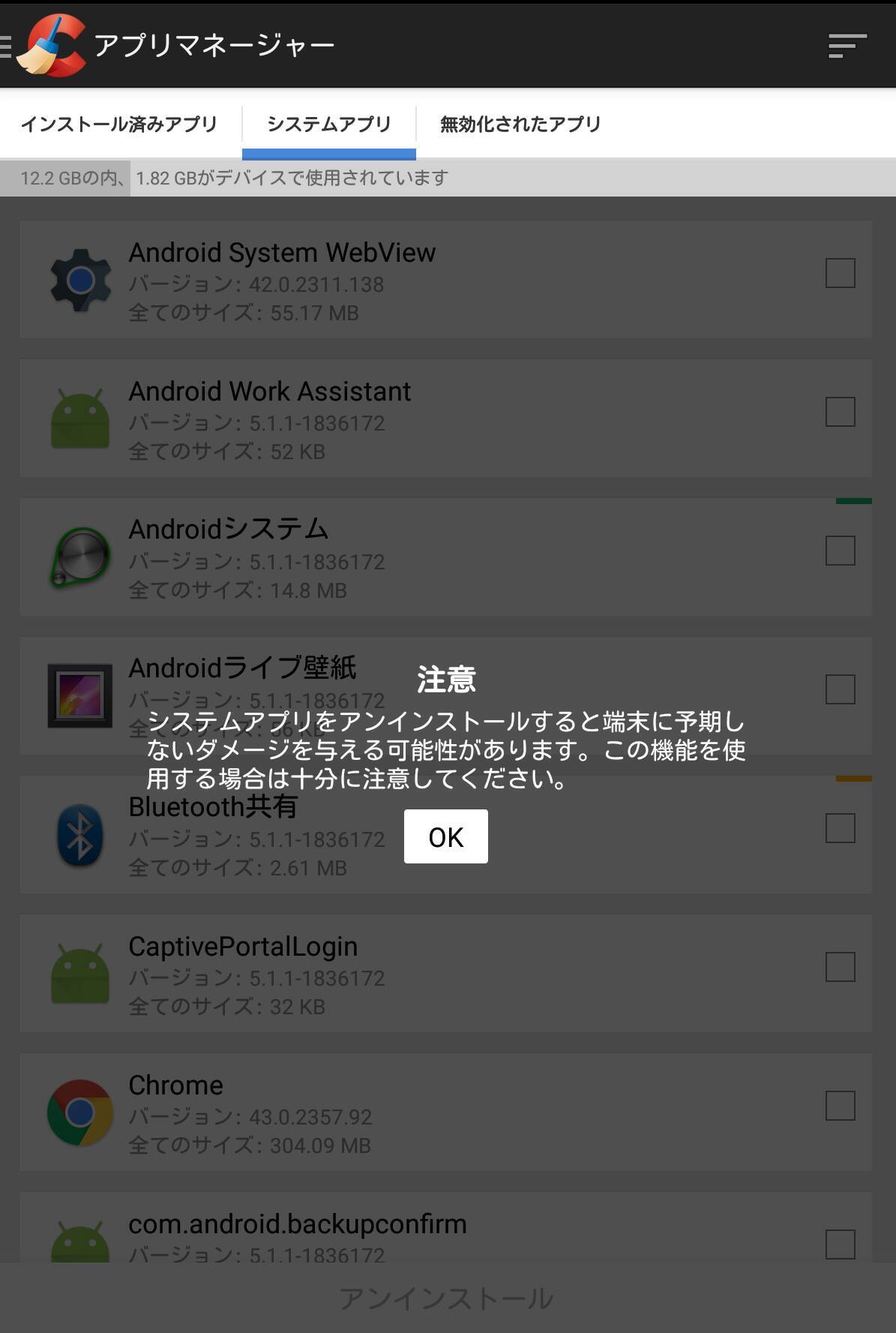Screen dimensions: 896x1333
Task: Open the sort options icon
Action: point(847,46)
